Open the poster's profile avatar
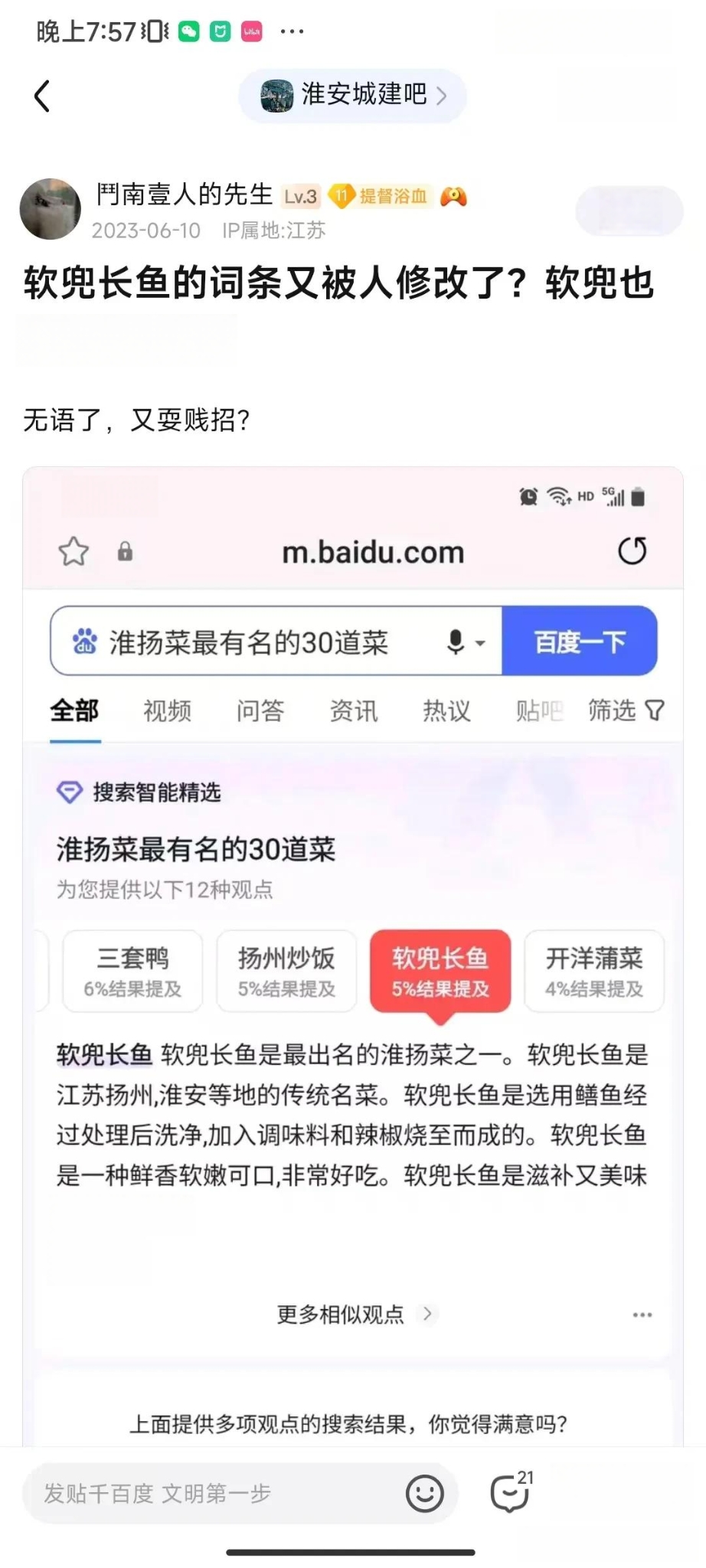Screen dimensions: 706x1568 pyautogui.click(x=51, y=209)
